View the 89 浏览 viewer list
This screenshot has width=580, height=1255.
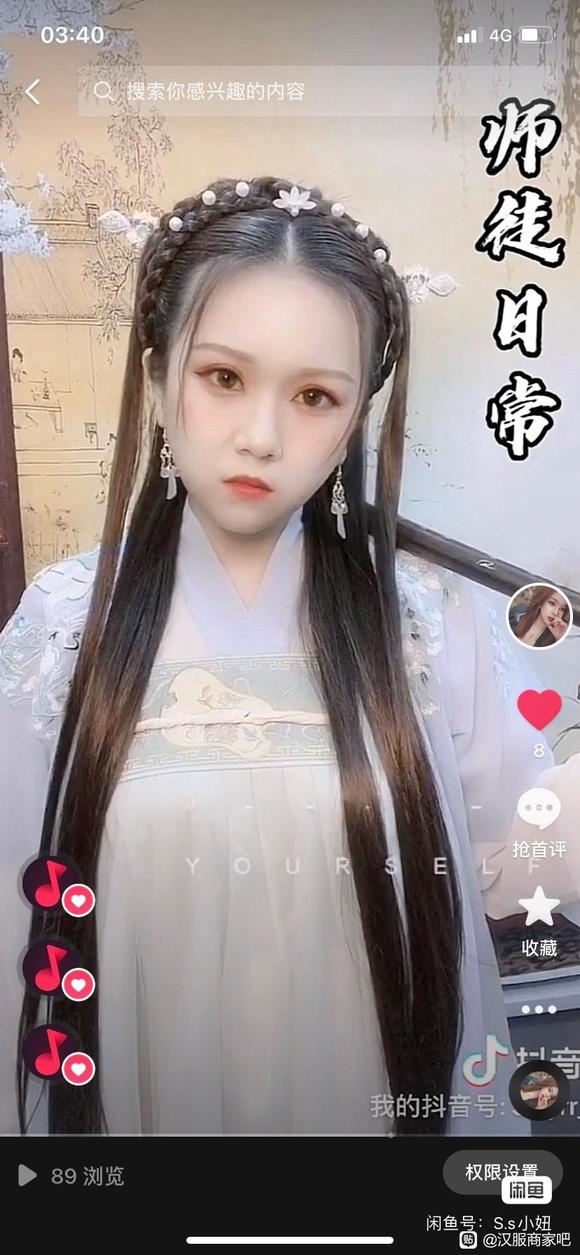72,1176
